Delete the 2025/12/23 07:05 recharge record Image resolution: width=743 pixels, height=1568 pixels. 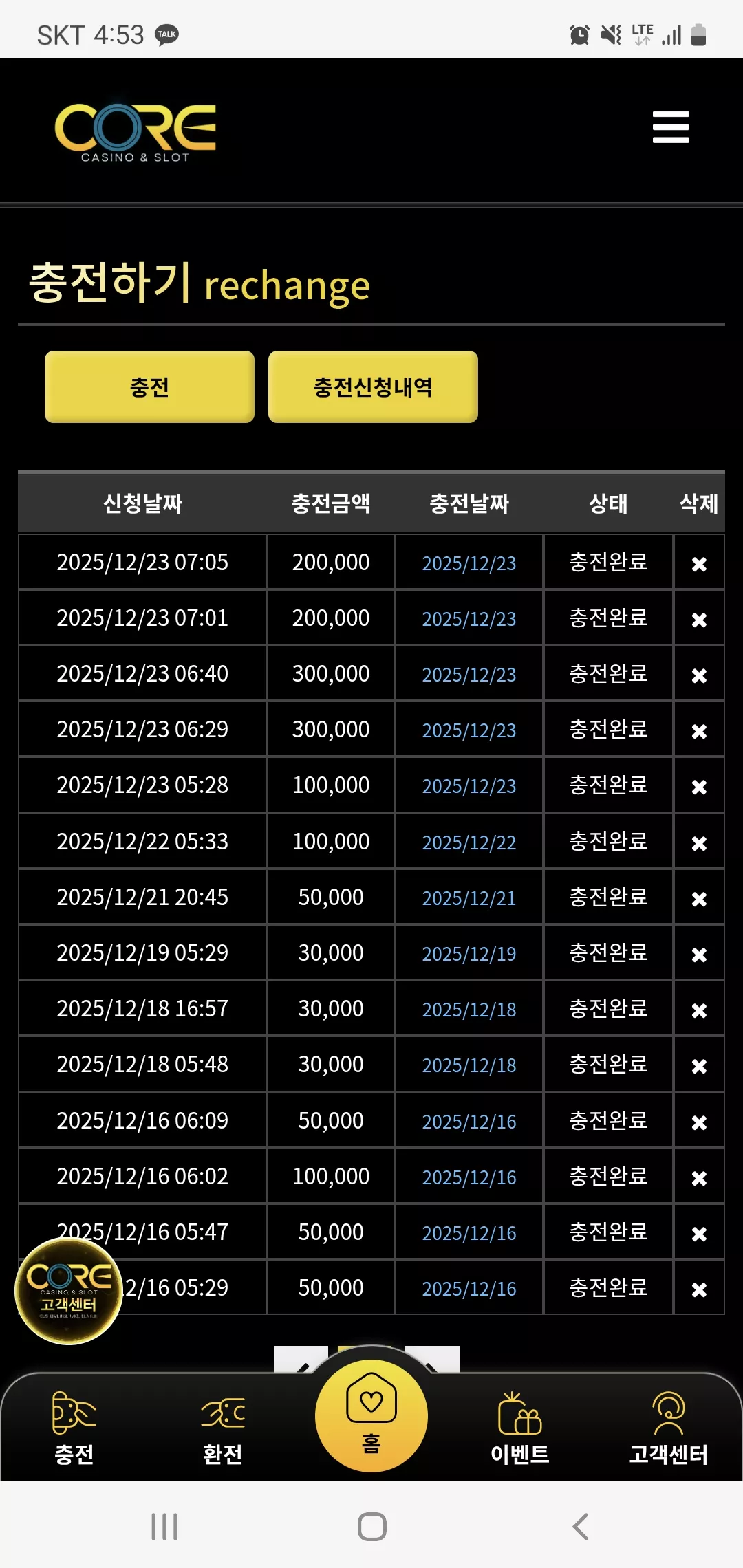click(x=699, y=564)
